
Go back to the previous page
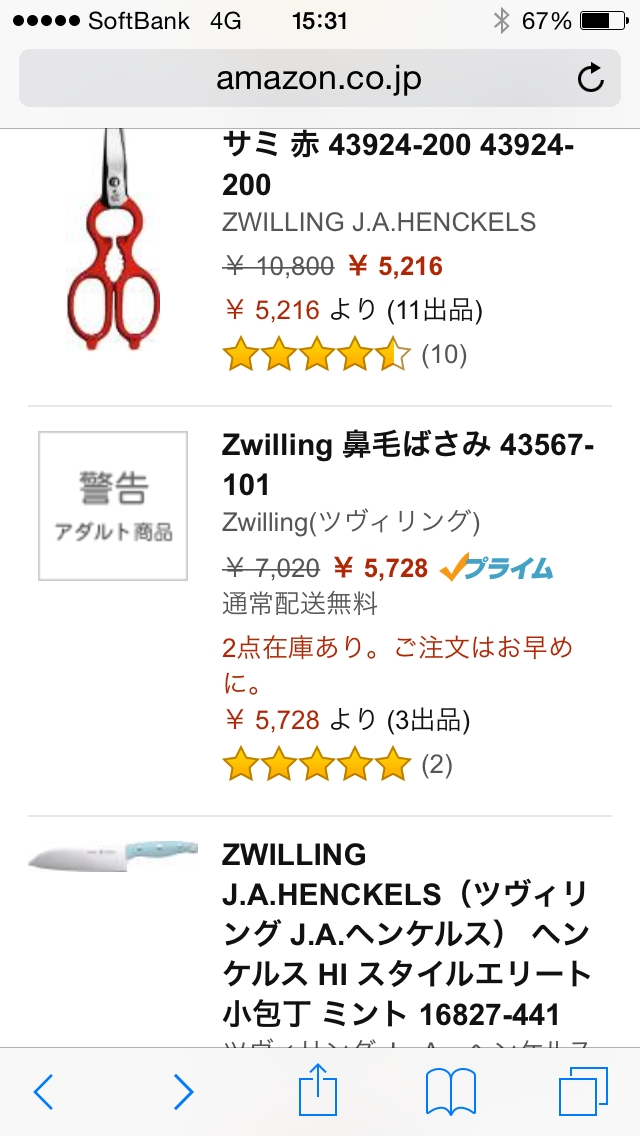pyautogui.click(x=44, y=1092)
